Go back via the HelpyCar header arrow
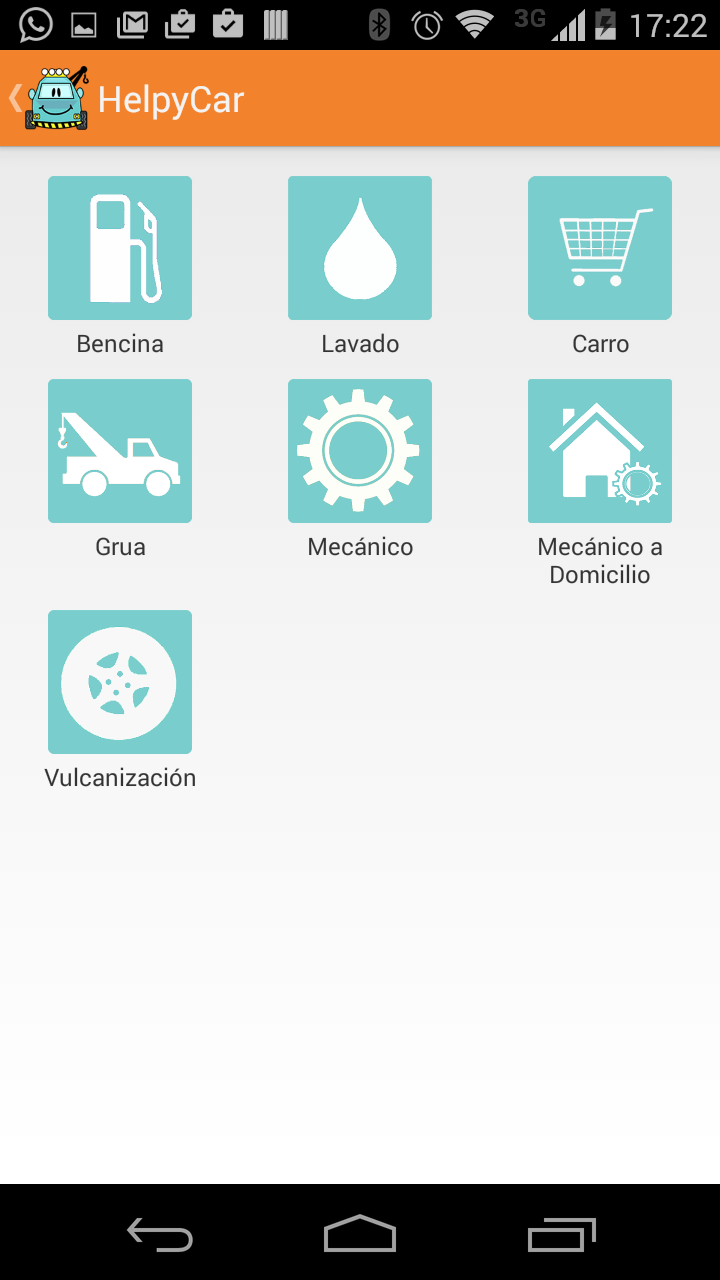 (x=16, y=98)
